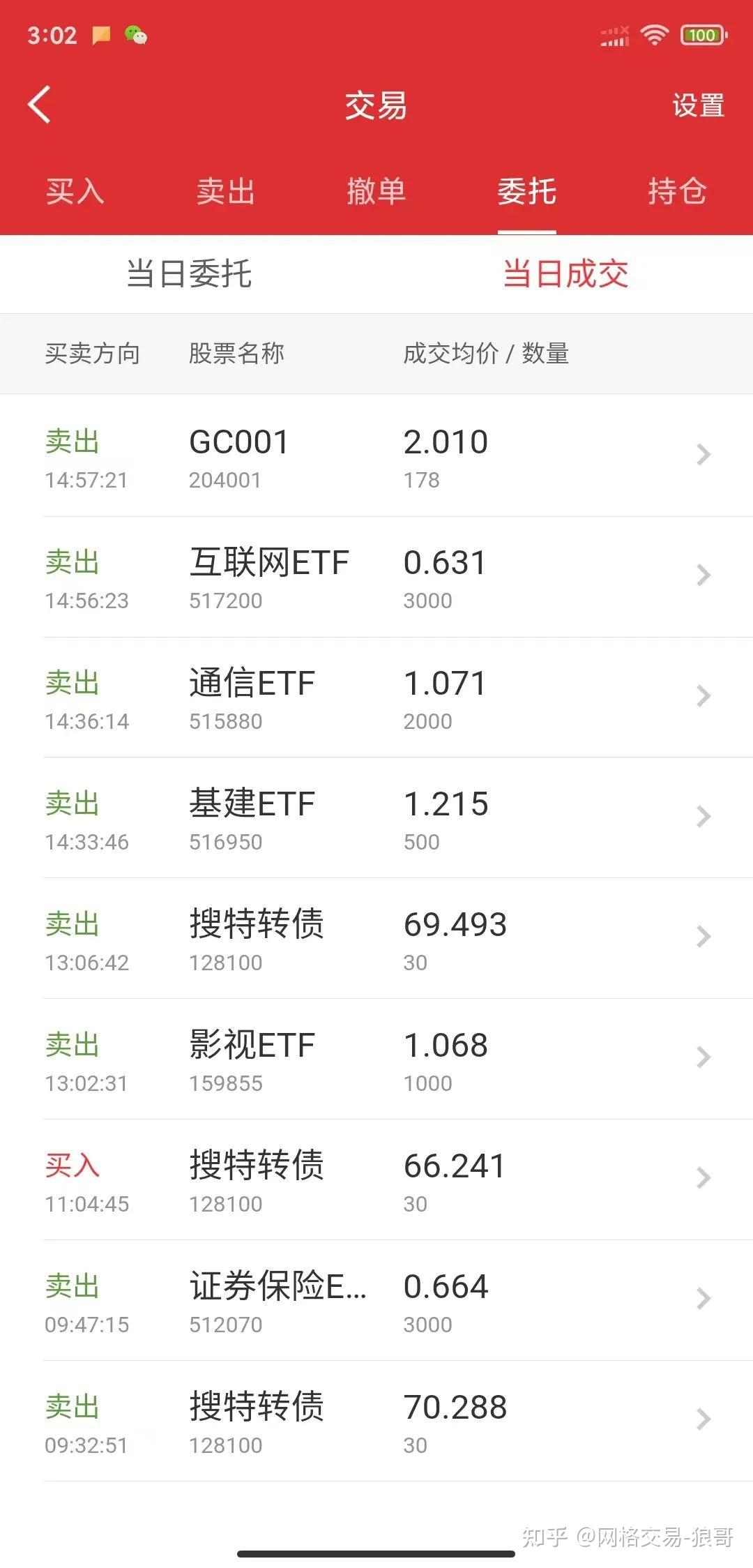View the 通信ETF sell record
Viewport: 753px width, 1568px height.
[x=376, y=697]
